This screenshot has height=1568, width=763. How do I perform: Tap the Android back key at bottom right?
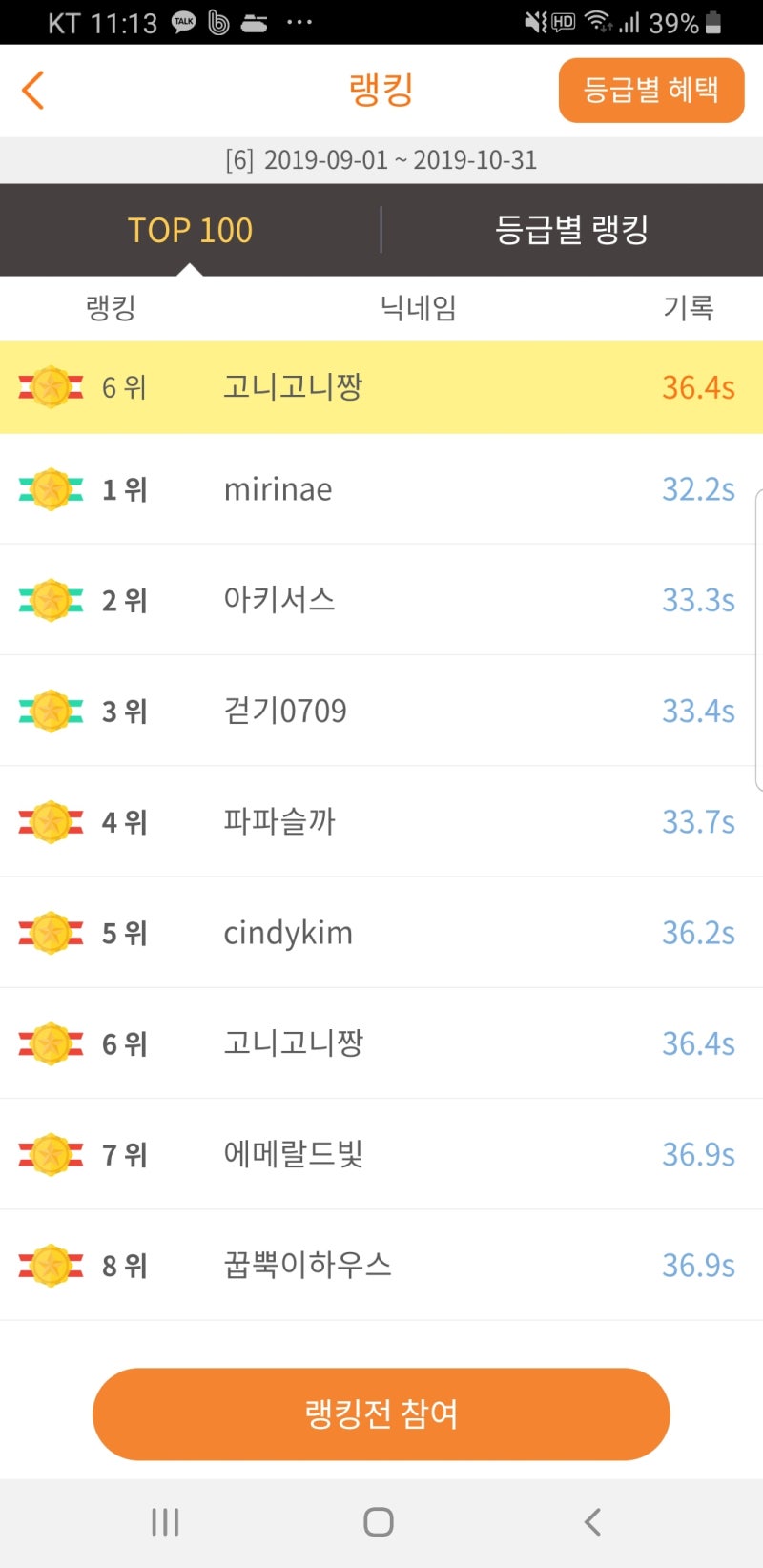(591, 1522)
